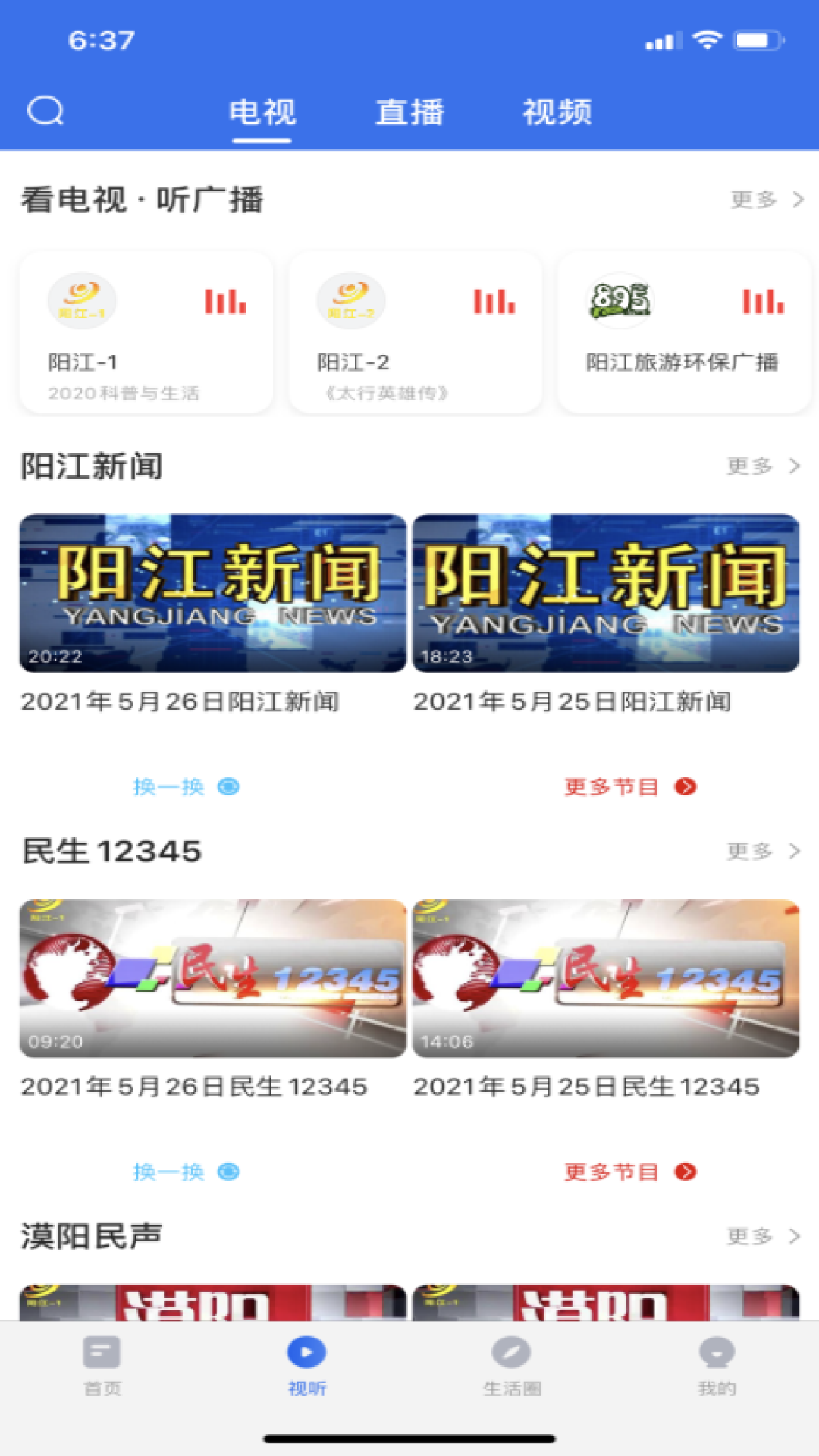Open 更多 for 民生12345 section
Viewport: 819px width, 1456px height.
coord(763,851)
